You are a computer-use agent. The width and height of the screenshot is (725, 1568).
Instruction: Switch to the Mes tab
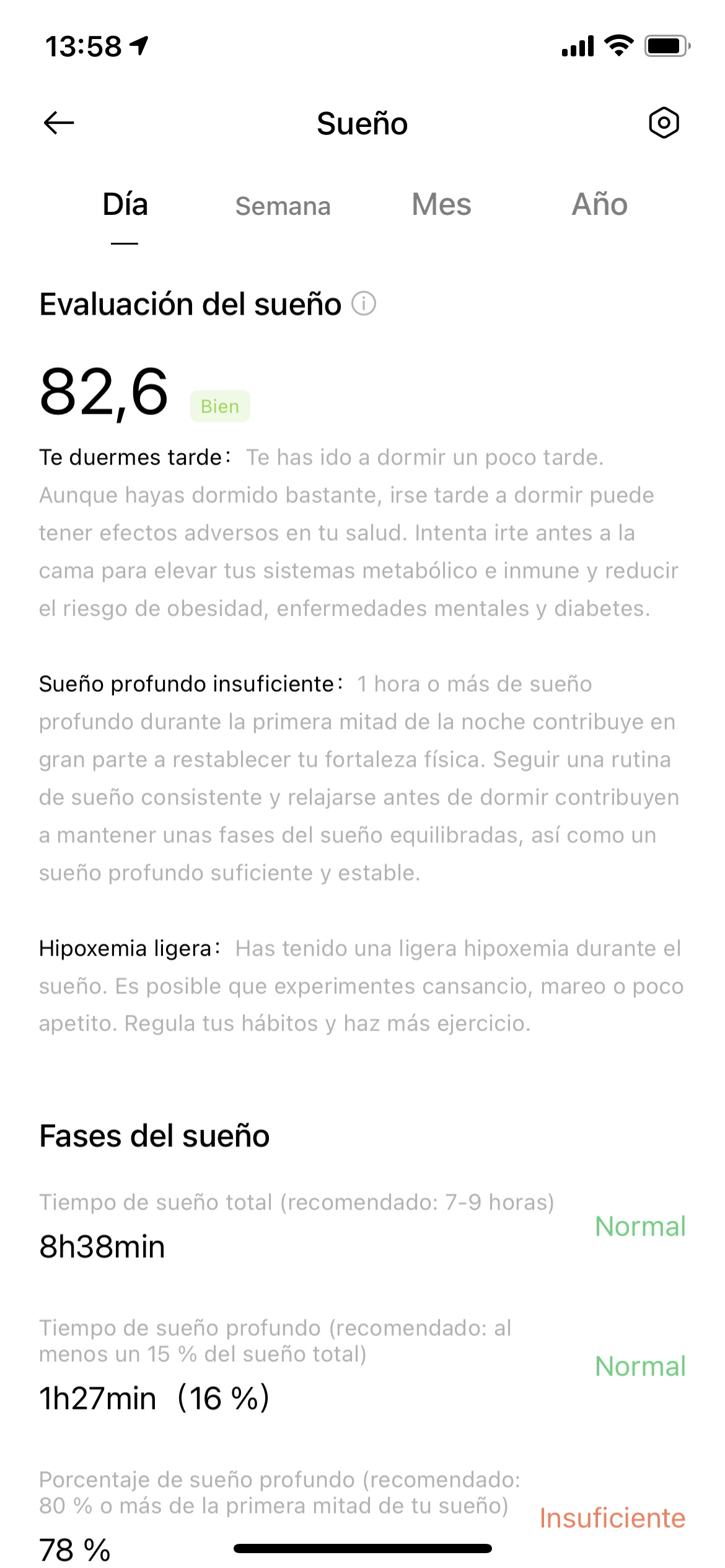tap(442, 204)
